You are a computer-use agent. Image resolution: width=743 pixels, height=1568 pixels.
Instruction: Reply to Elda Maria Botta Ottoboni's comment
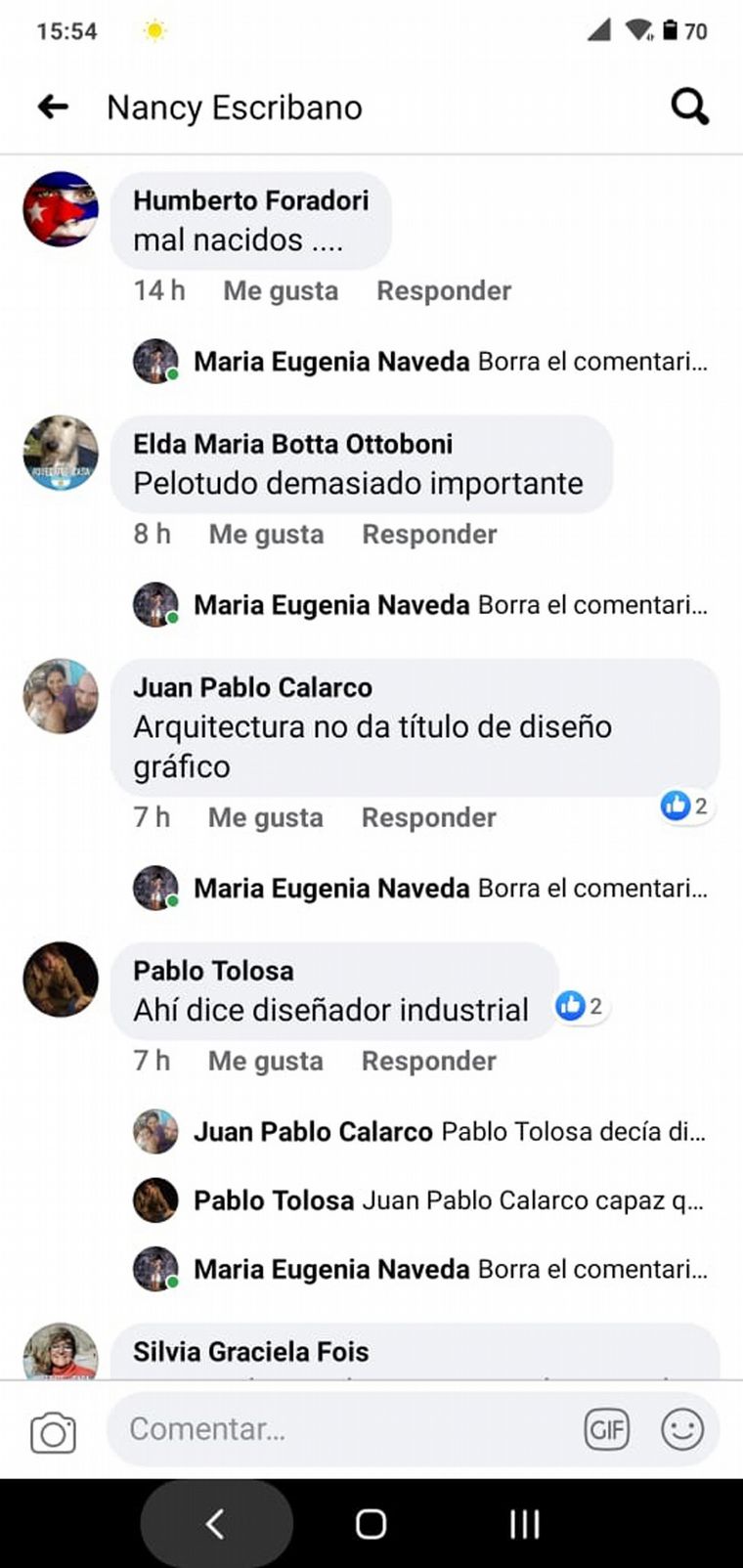[429, 534]
